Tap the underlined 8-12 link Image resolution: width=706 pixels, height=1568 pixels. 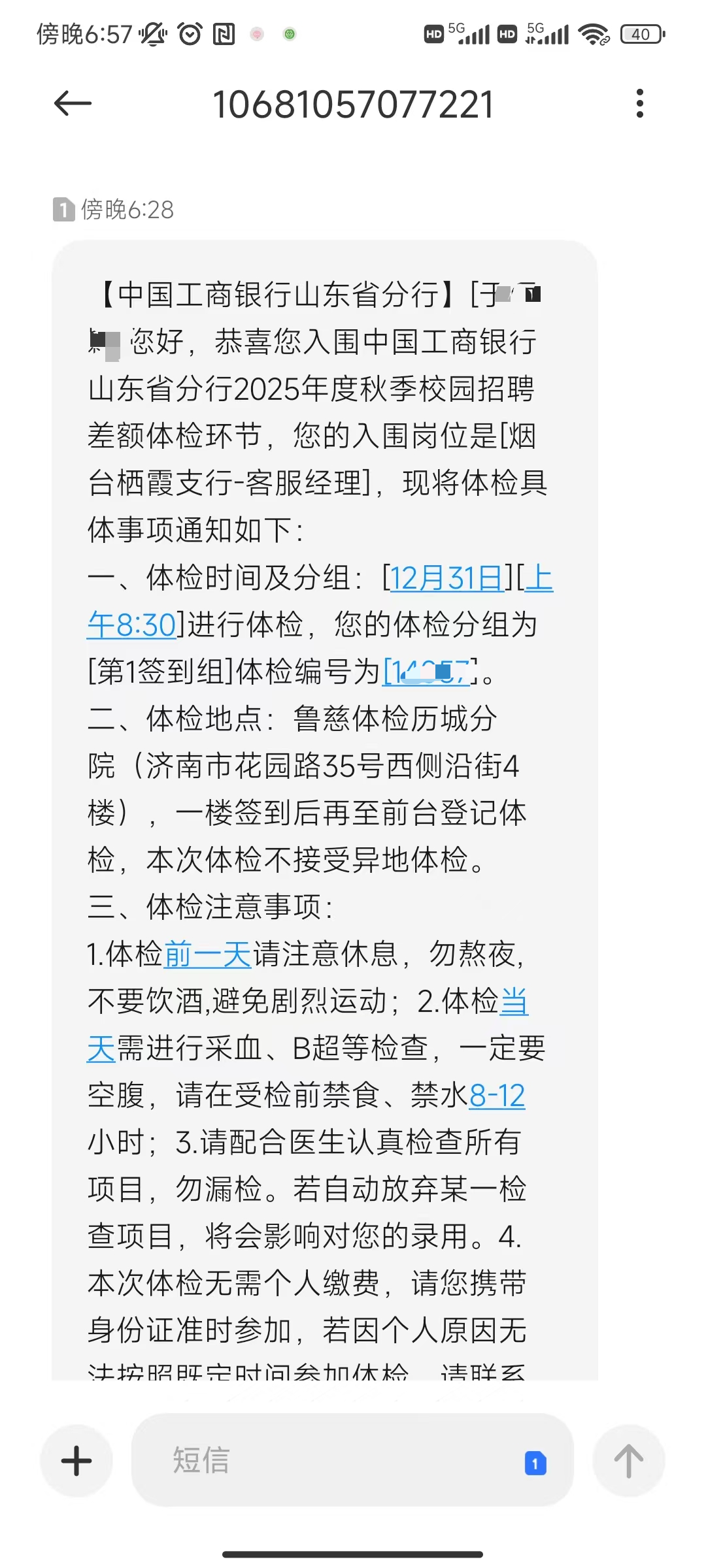pyautogui.click(x=497, y=1096)
